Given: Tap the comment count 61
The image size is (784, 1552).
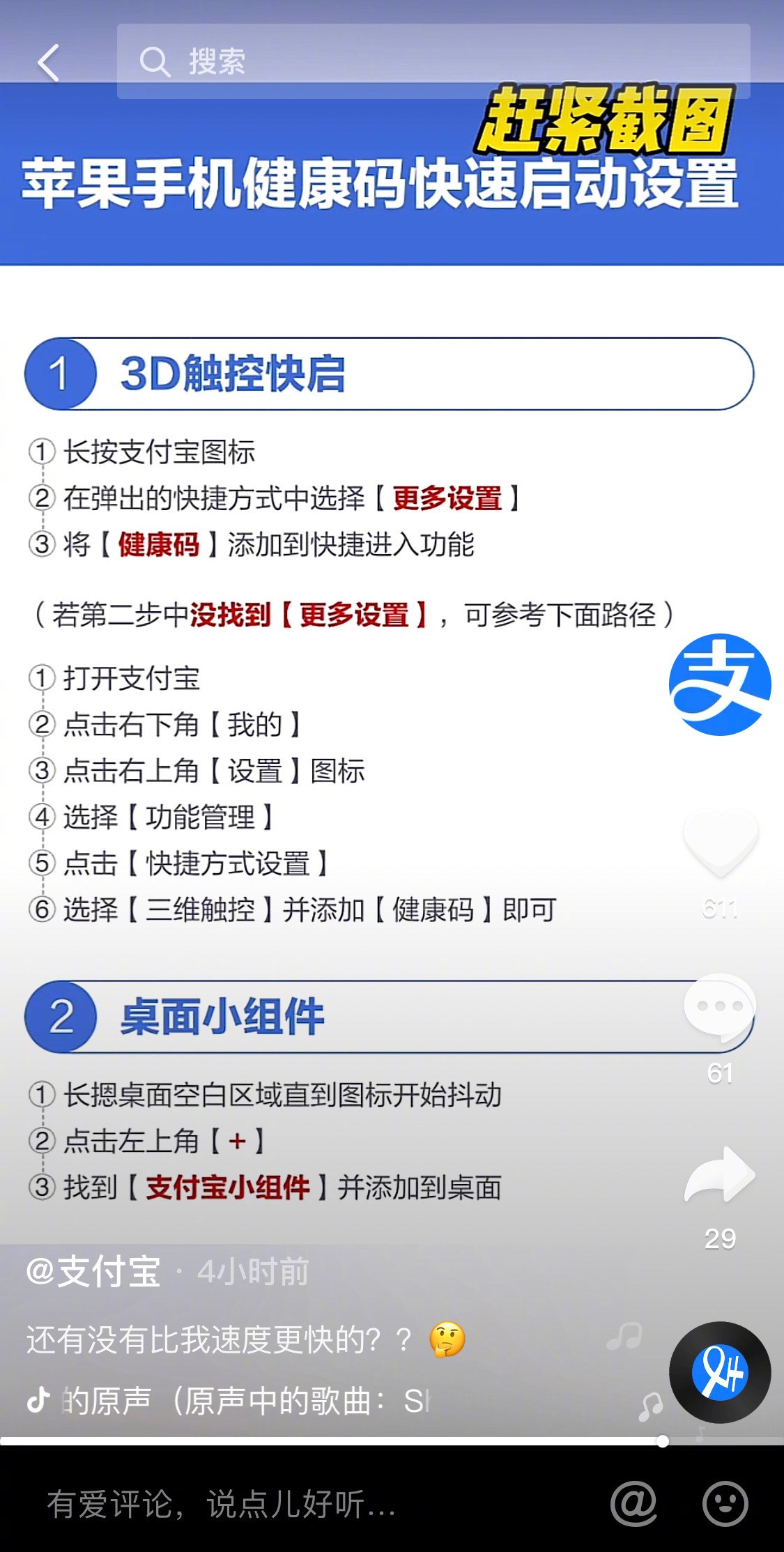Looking at the screenshot, I should click(720, 1074).
